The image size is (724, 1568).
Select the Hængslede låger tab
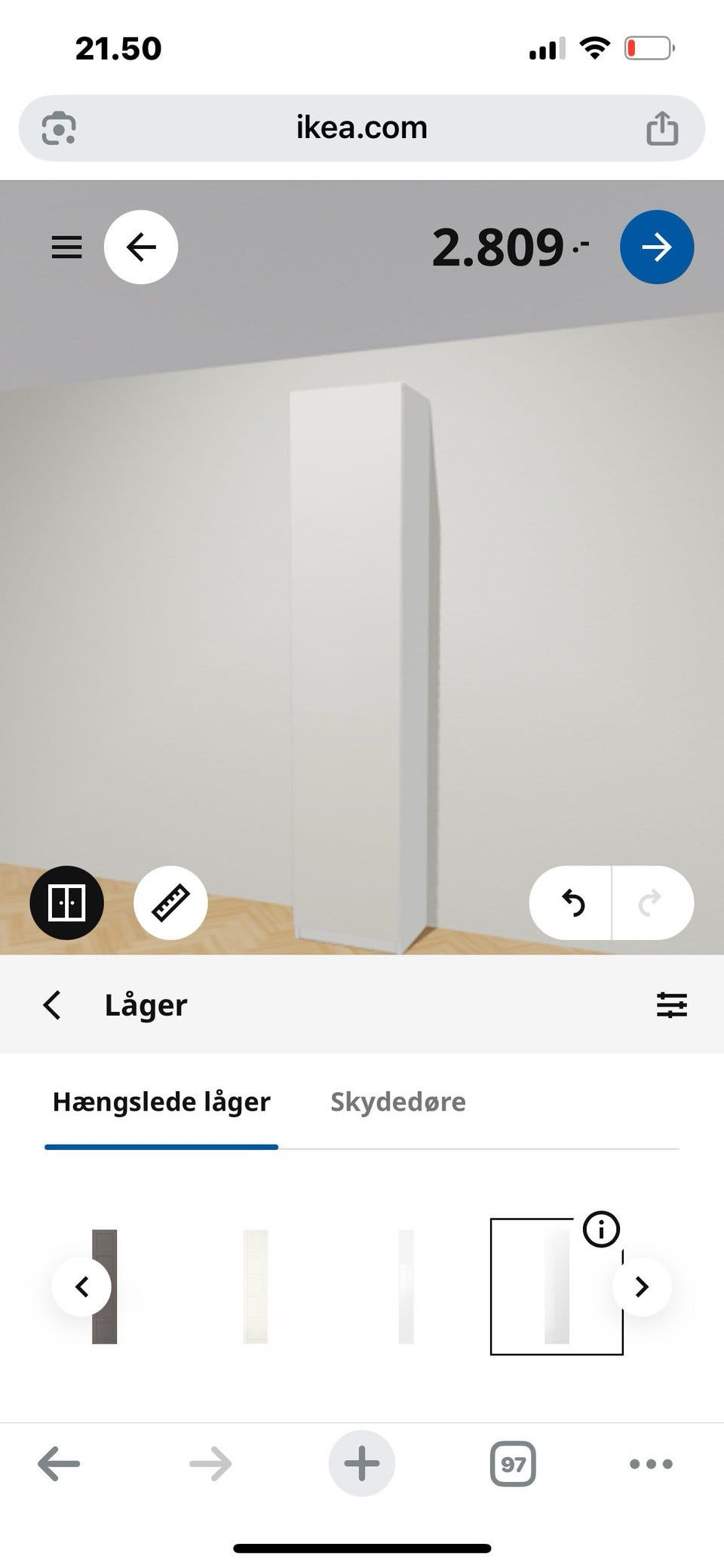click(x=161, y=1102)
